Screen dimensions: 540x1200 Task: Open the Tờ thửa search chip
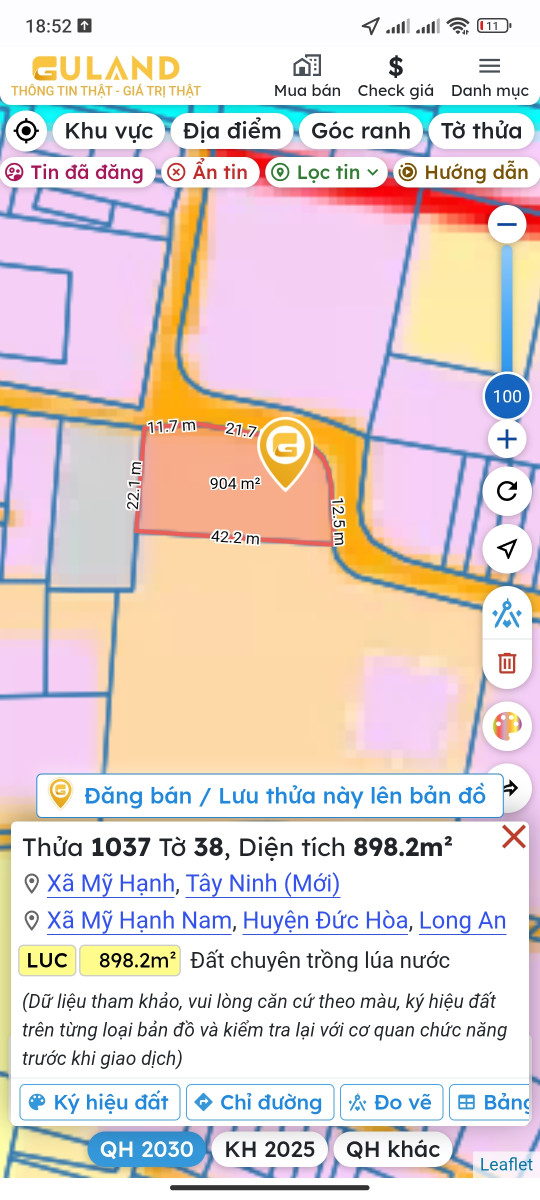click(x=481, y=131)
